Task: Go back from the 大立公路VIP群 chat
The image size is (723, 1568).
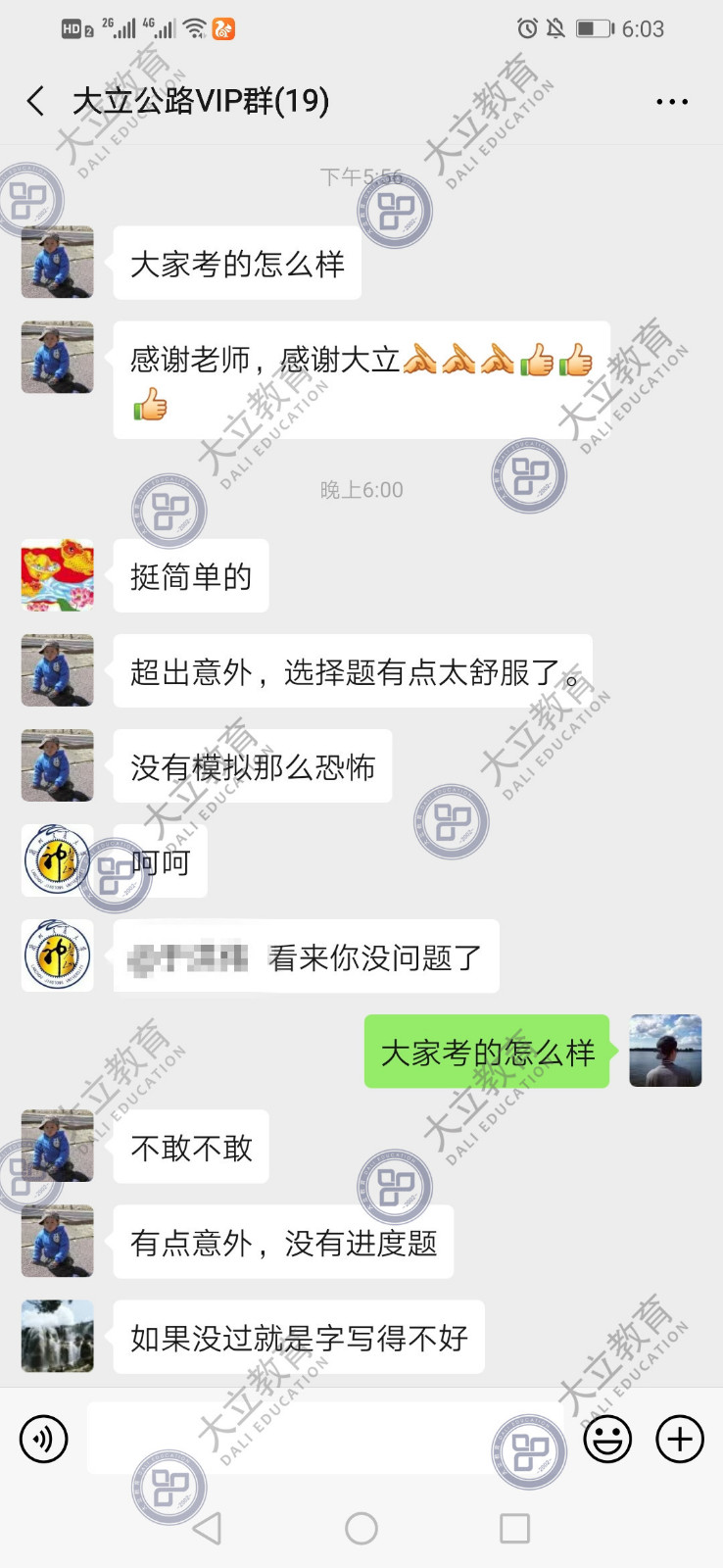Action: click(x=36, y=101)
